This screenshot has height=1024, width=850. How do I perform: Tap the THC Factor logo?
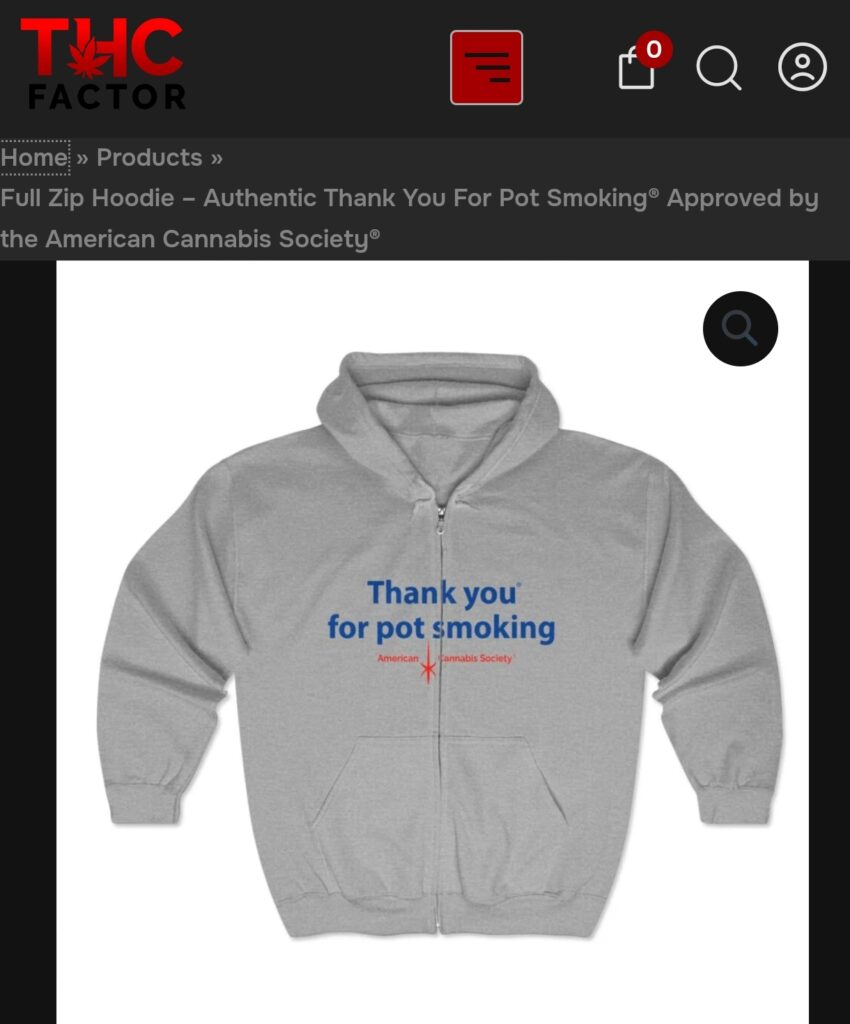point(103,62)
